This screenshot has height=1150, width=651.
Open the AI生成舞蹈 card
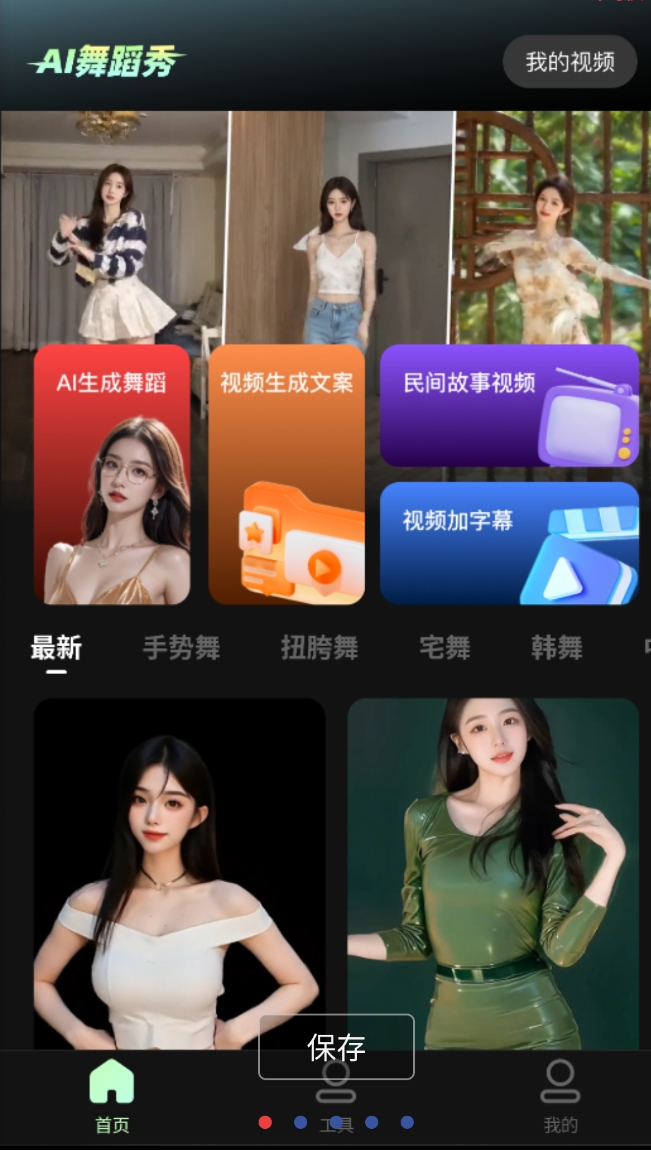112,474
